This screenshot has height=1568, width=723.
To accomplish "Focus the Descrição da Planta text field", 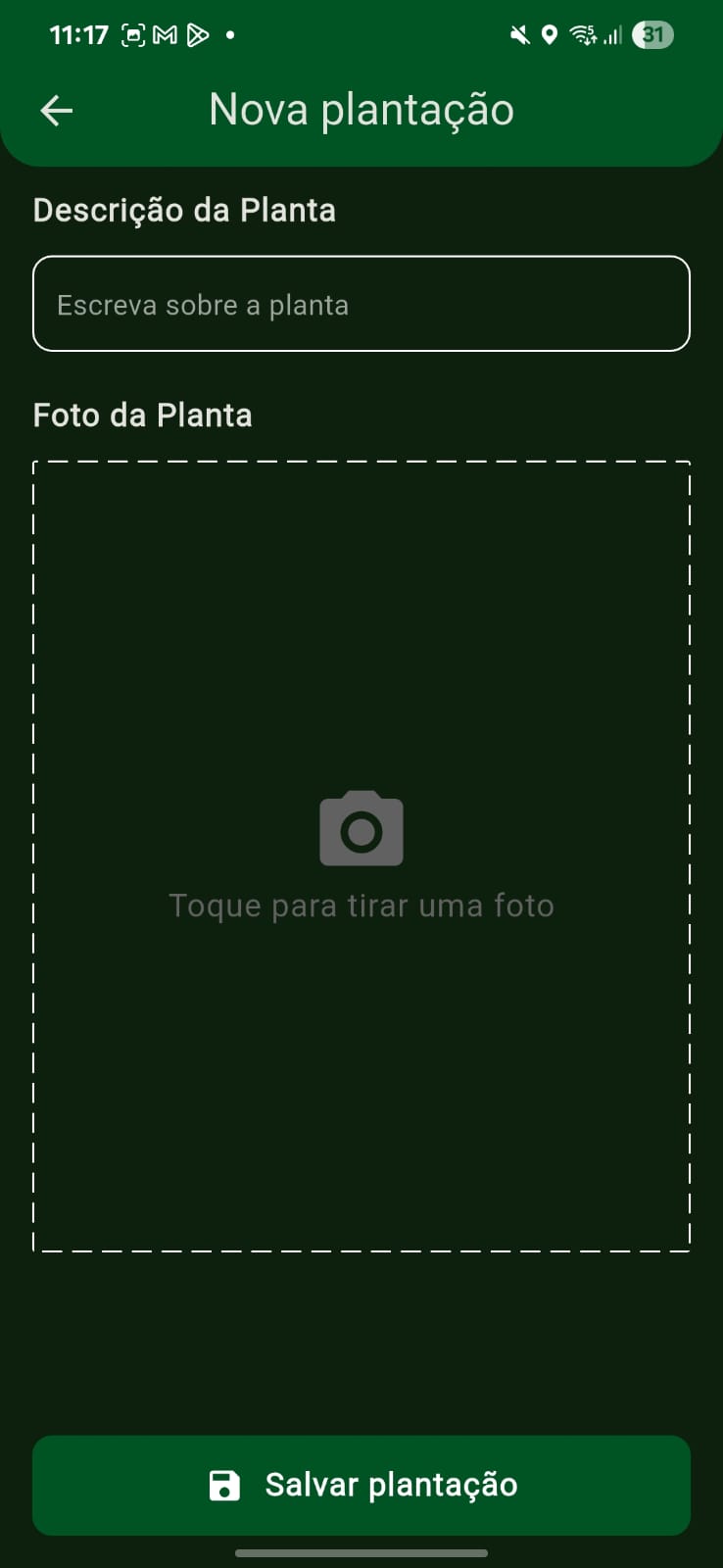I will click(x=361, y=304).
